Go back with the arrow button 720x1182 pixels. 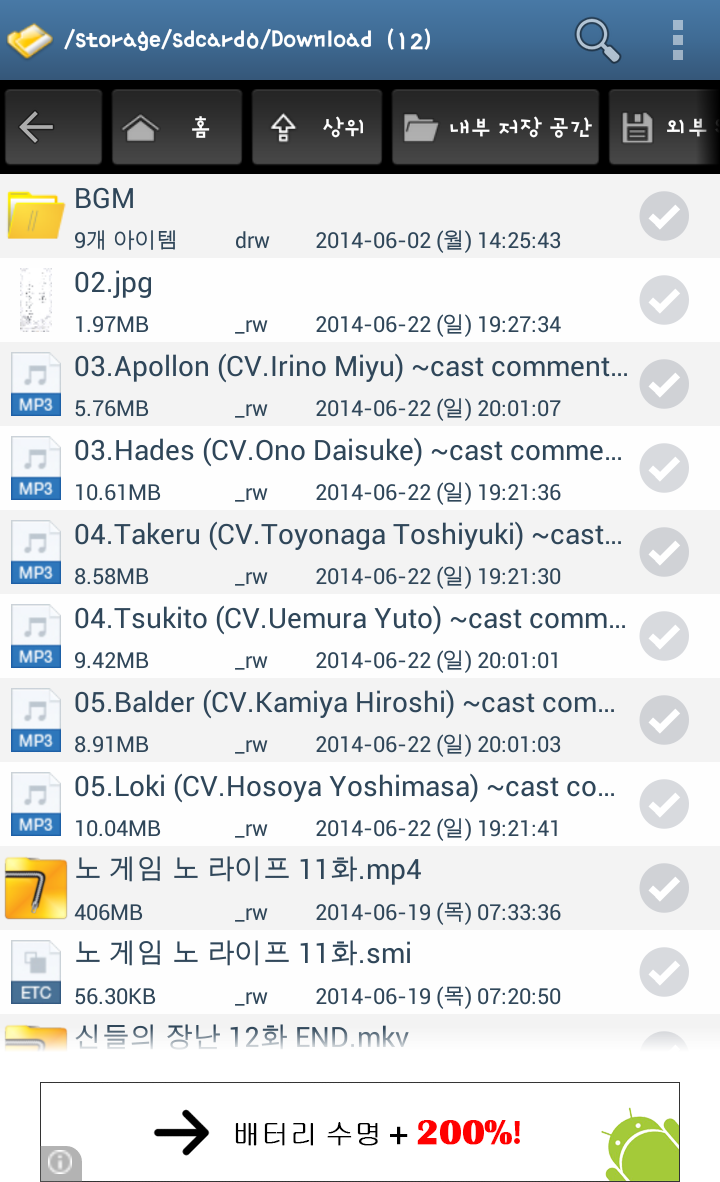52,127
